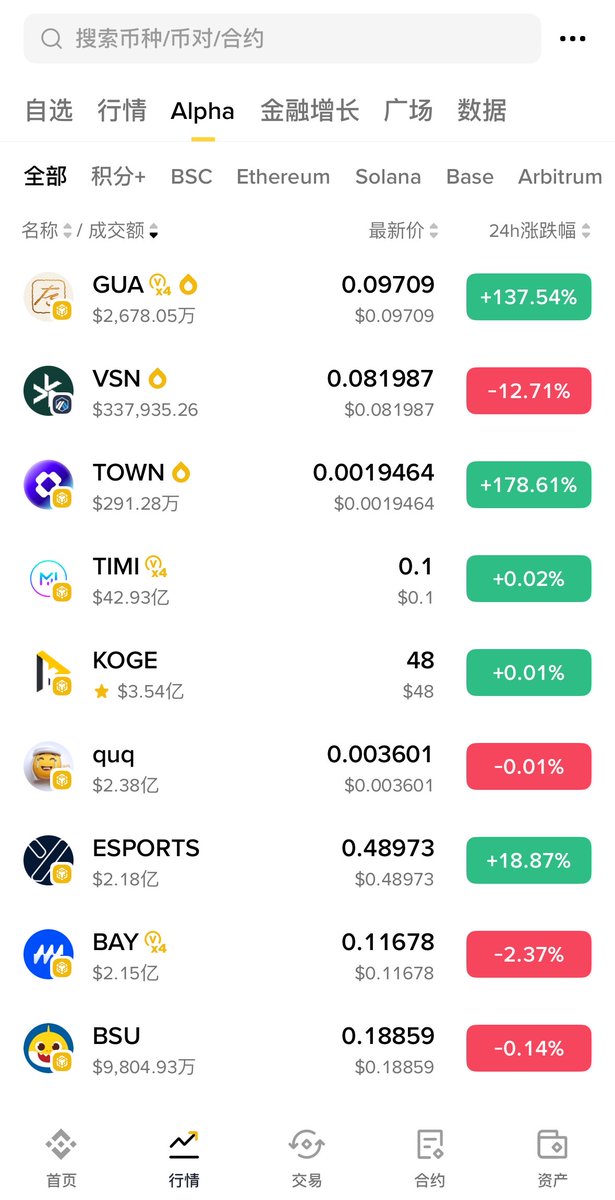The width and height of the screenshot is (615, 1200).
Task: Go to the 首页 home tab
Action: pos(61,1158)
